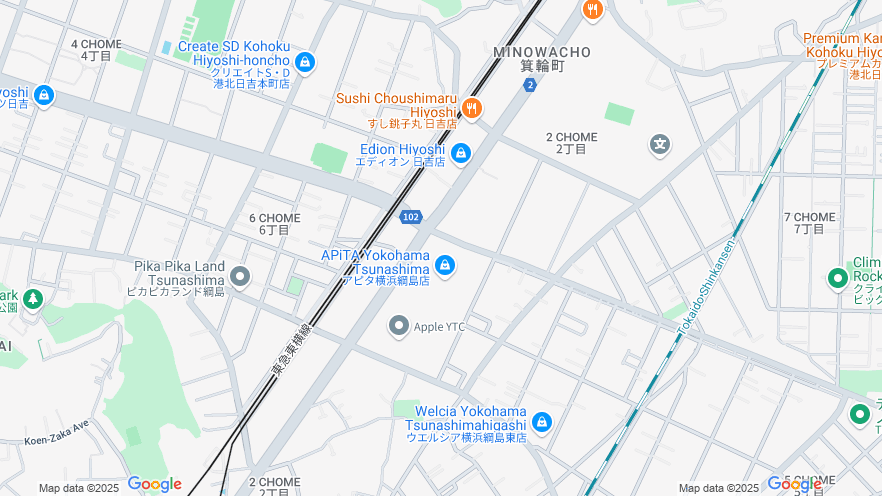Select the school marker in 2 Chome
Image resolution: width=882 pixels, height=496 pixels.
coord(659,145)
